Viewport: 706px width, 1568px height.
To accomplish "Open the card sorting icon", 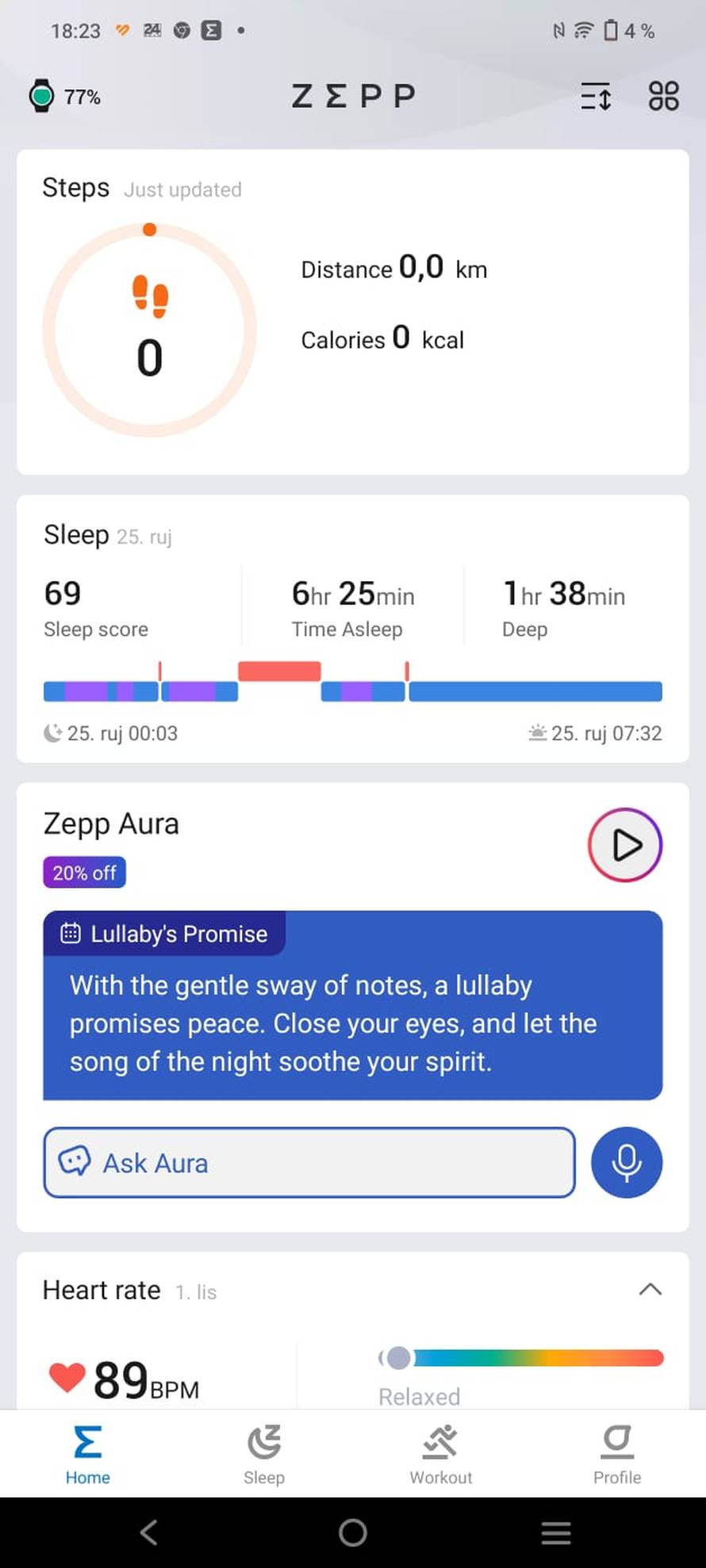I will click(x=596, y=96).
